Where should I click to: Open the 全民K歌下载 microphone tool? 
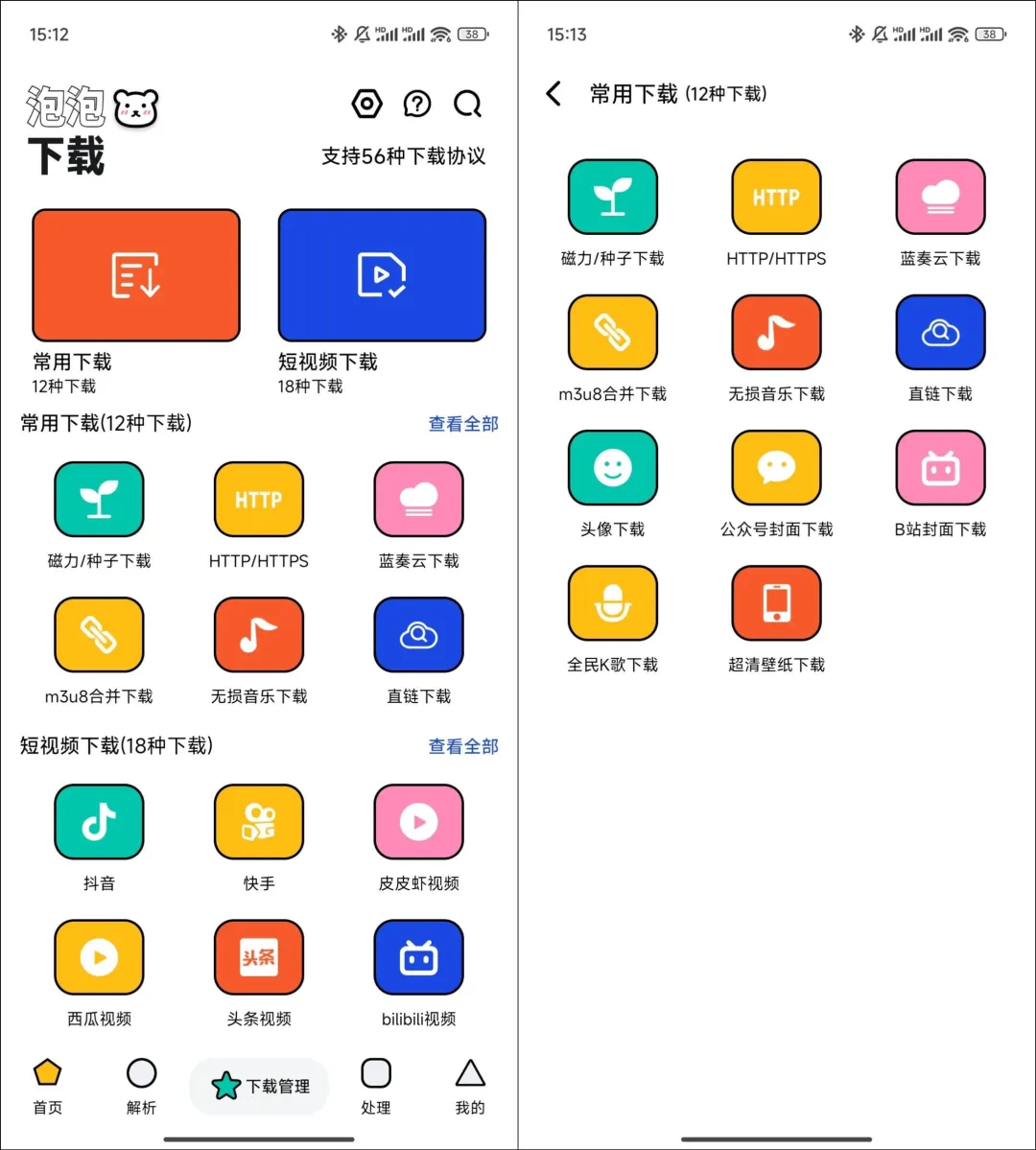point(612,603)
